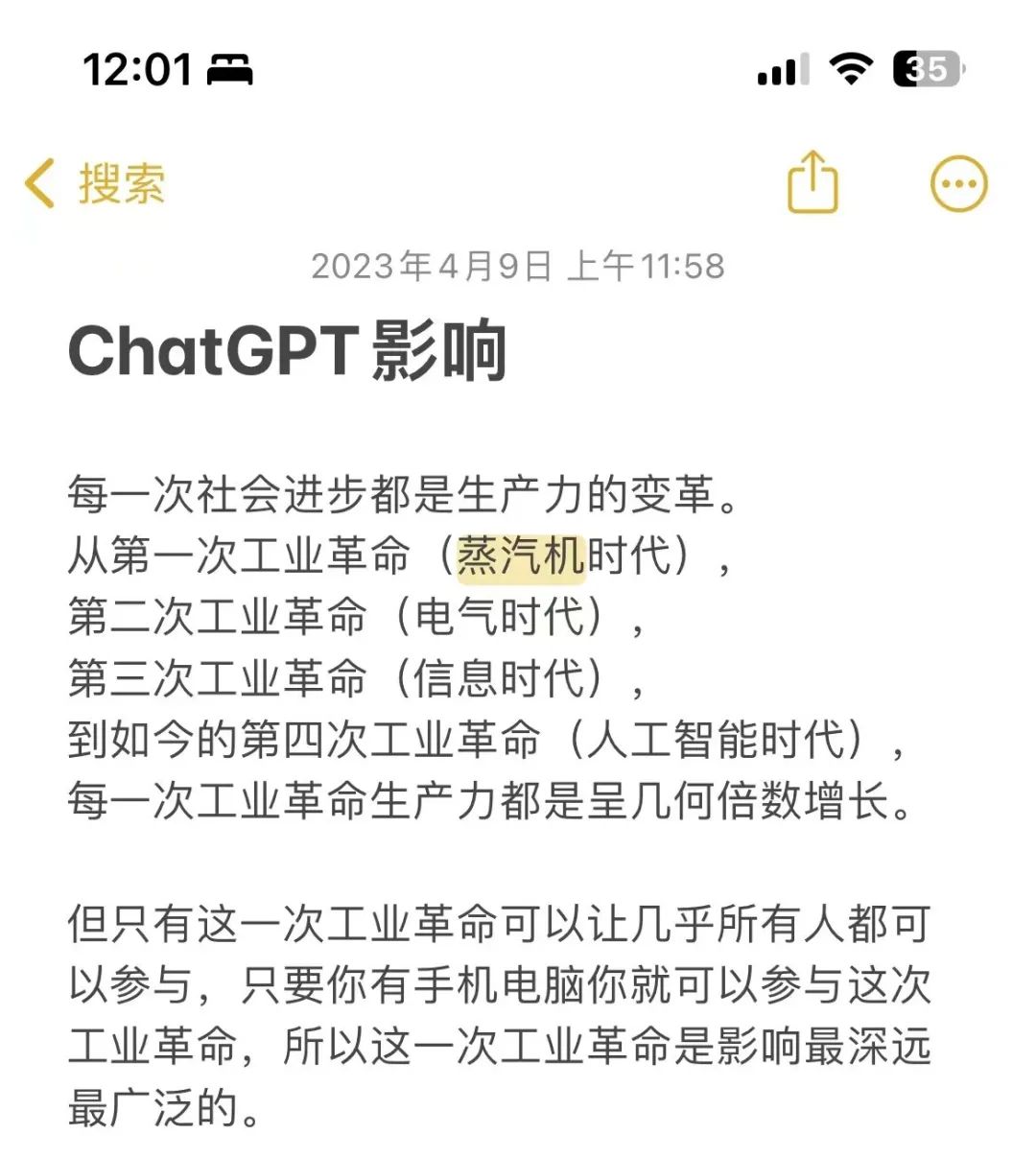Image resolution: width=1036 pixels, height=1158 pixels.
Task: Tap the share button in the top bar
Action: [812, 182]
